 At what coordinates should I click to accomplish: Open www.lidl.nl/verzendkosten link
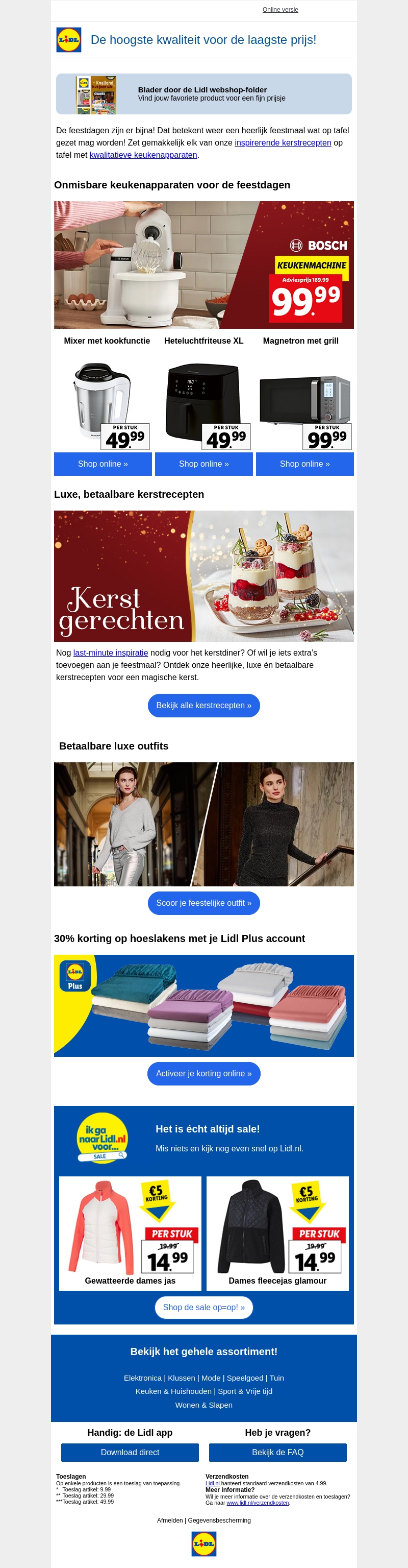(x=257, y=1503)
